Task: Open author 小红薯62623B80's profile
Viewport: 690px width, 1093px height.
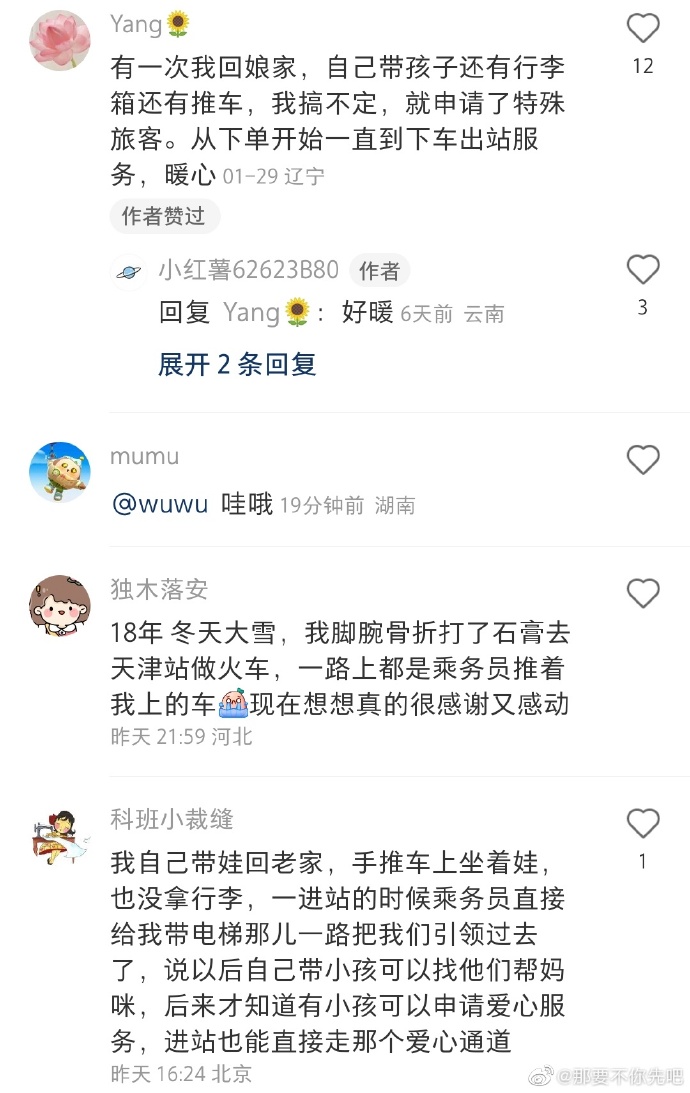Action: (x=248, y=271)
